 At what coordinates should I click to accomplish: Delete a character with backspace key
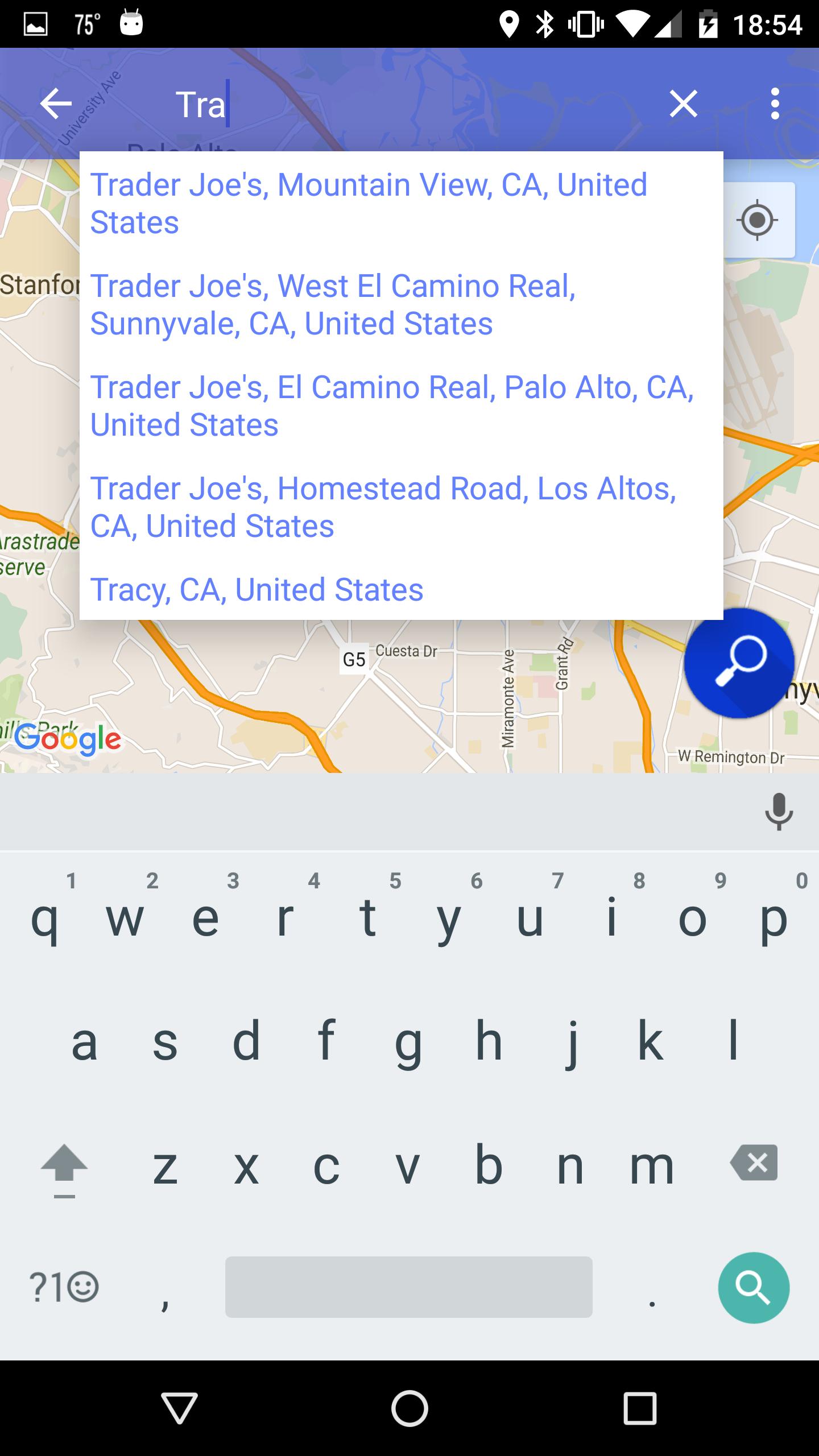tap(754, 1163)
